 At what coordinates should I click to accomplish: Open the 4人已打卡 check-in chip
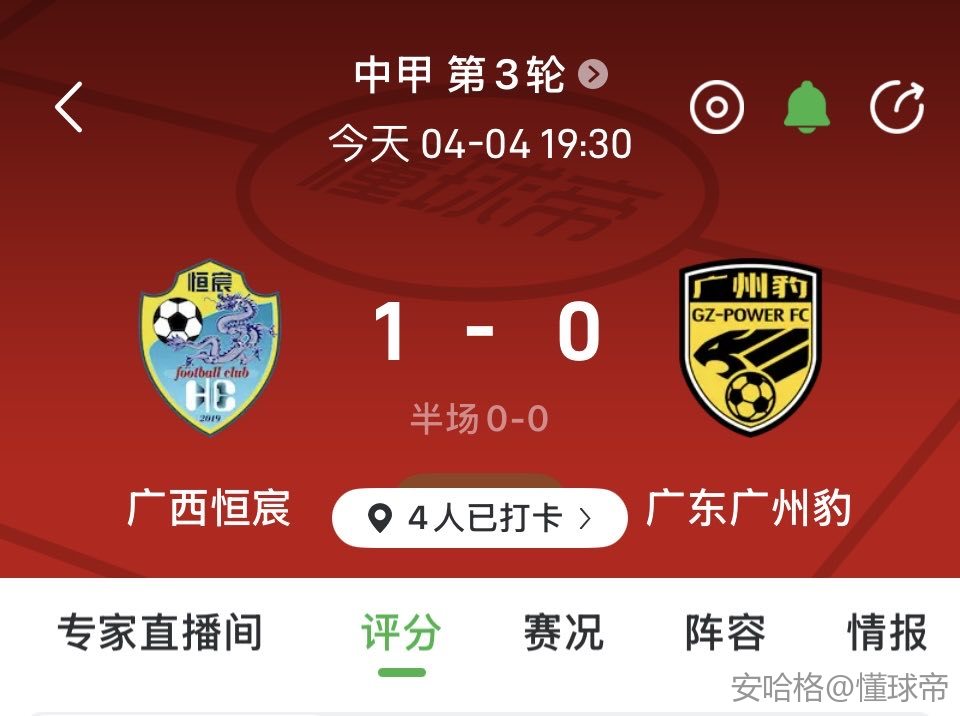480,518
